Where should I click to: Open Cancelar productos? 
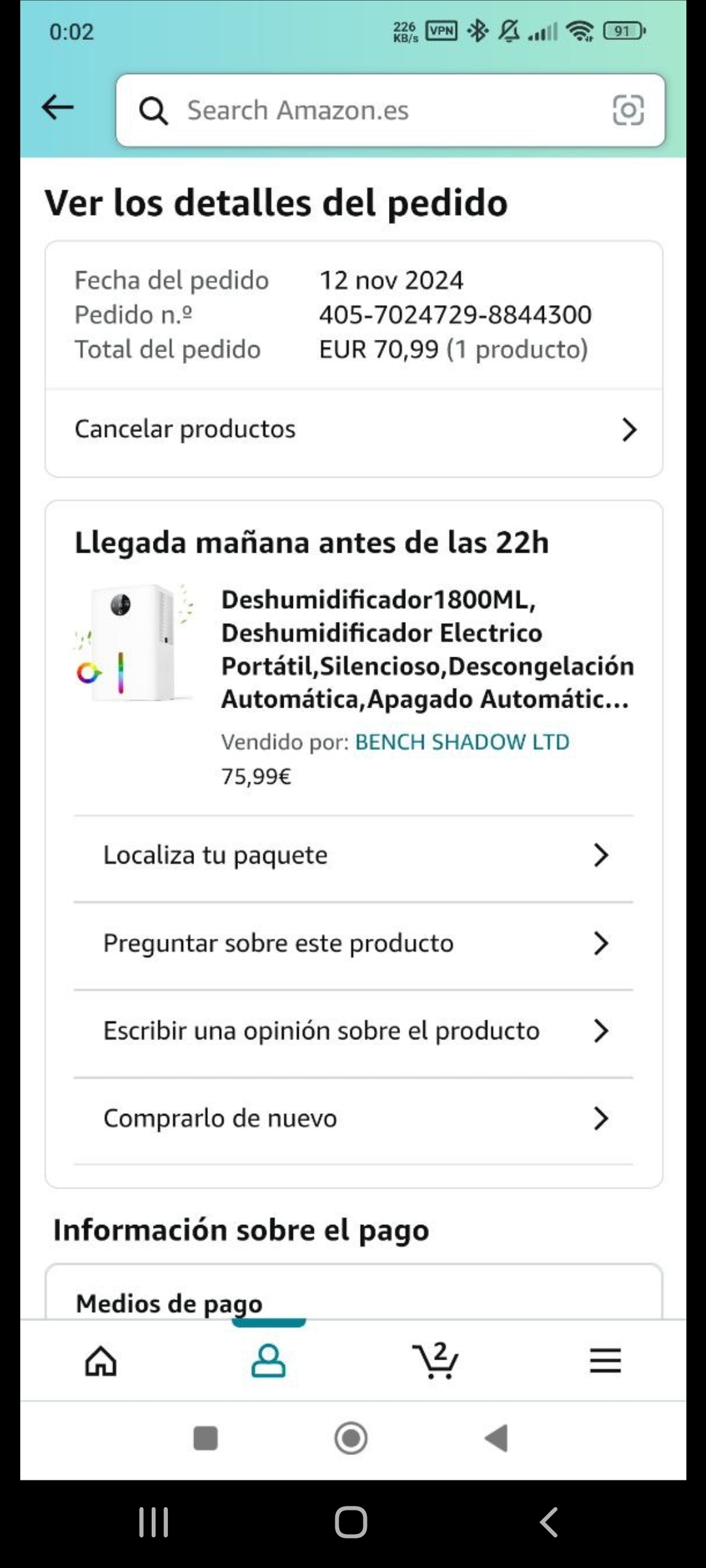click(353, 430)
